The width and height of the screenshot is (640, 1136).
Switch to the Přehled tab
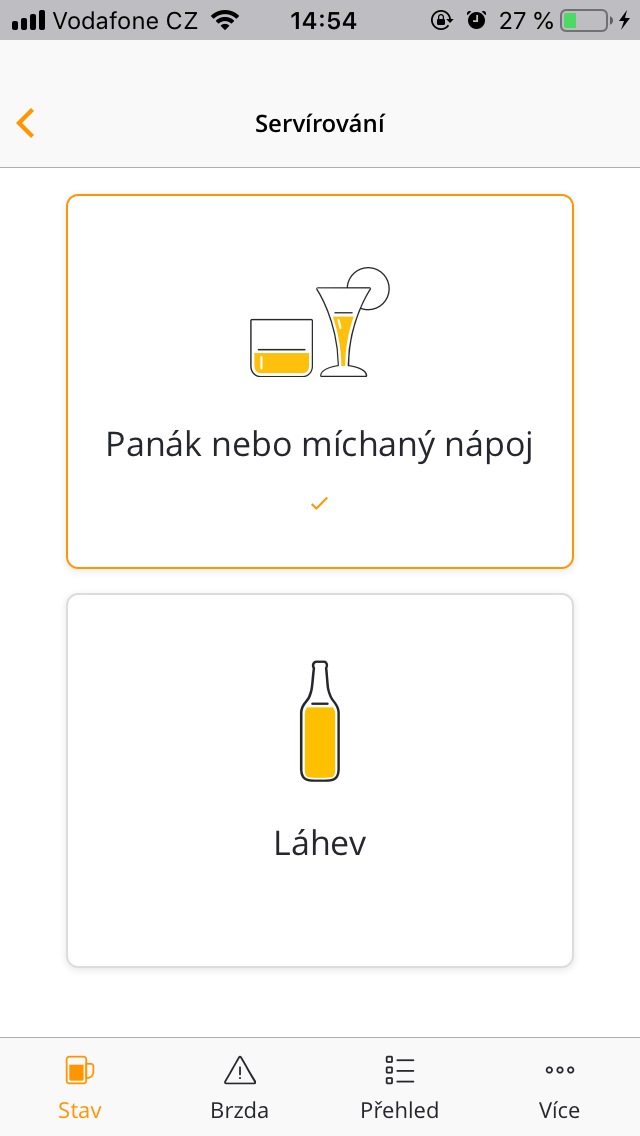pos(400,1087)
